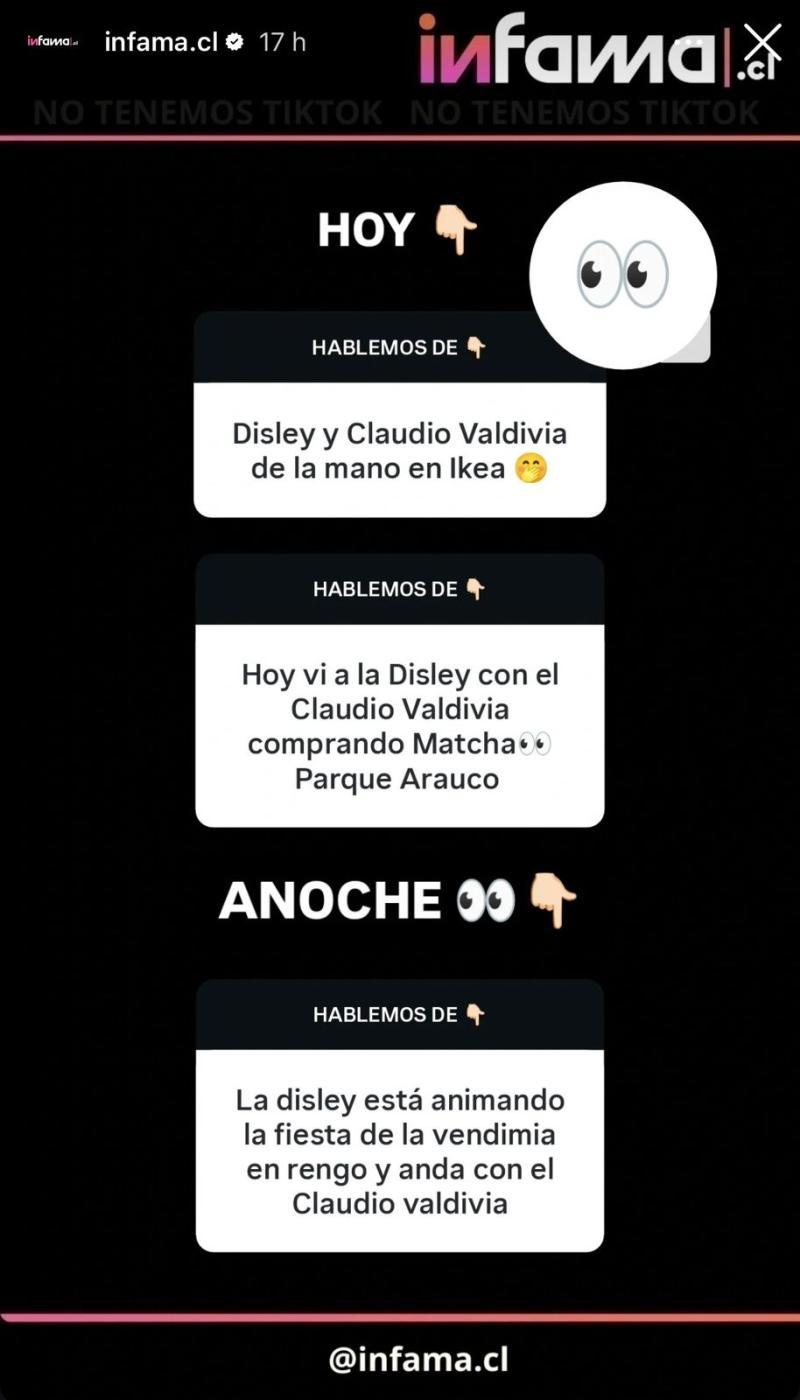The image size is (800, 1400).
Task: Click the infama.cl username text
Action: click(164, 42)
